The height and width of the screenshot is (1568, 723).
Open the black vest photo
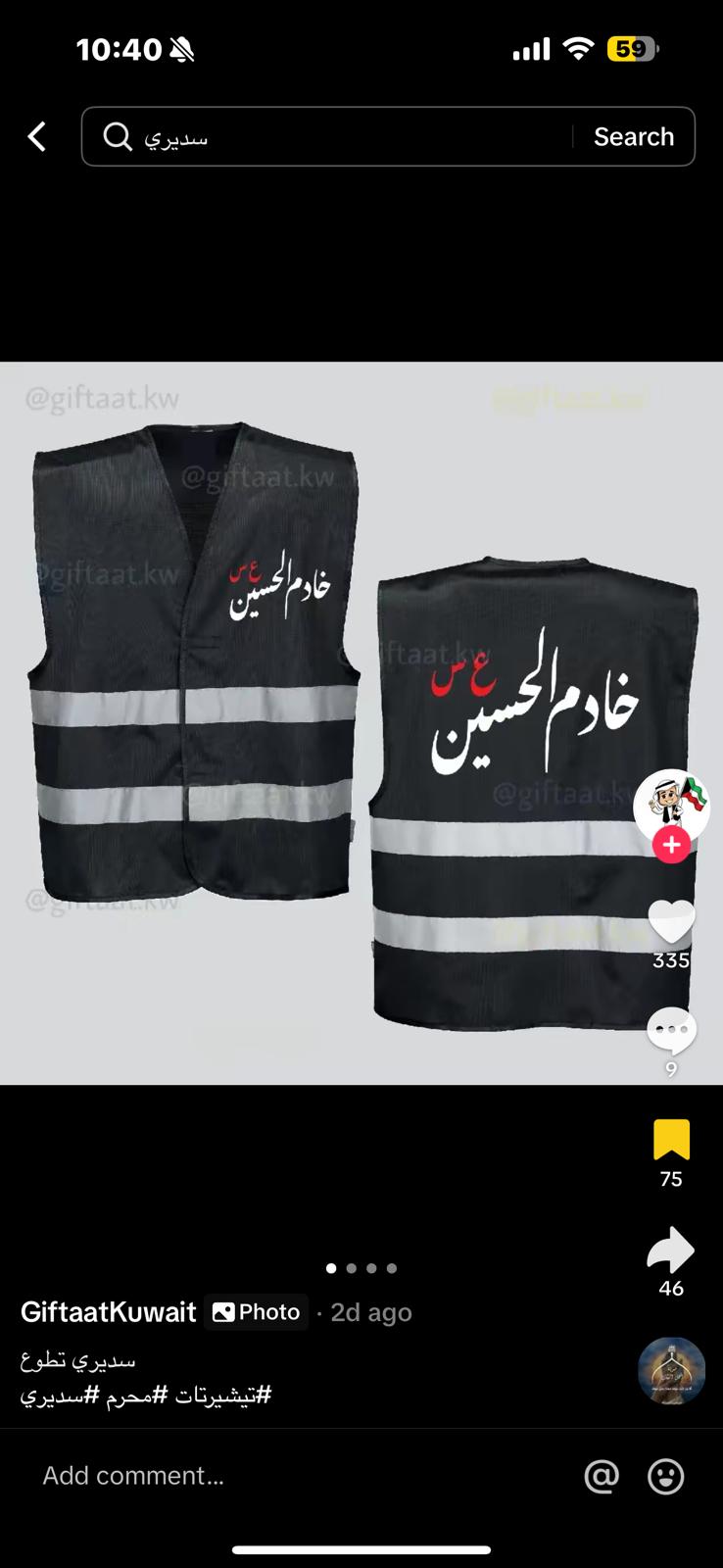361,723
